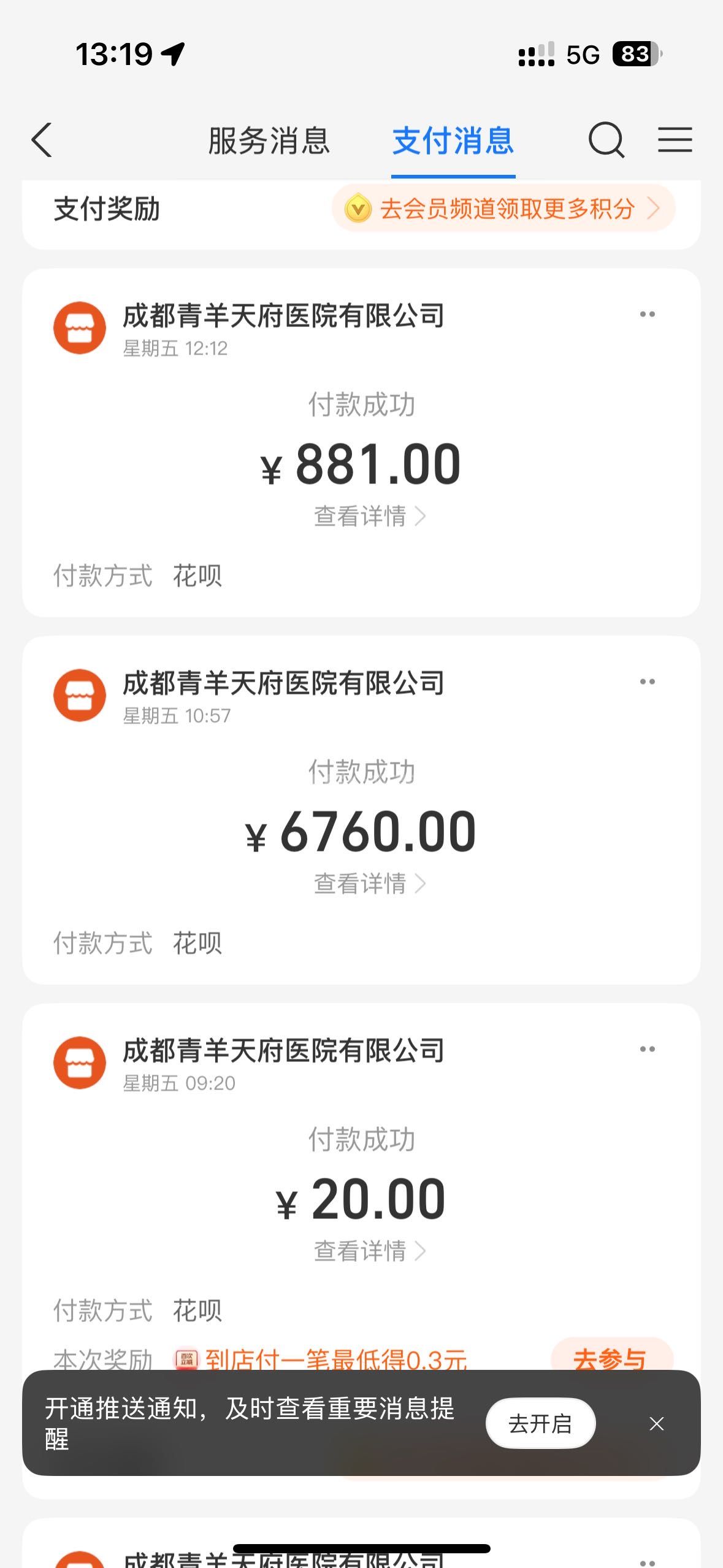
Task: Open the search magnifier icon
Action: coord(606,140)
